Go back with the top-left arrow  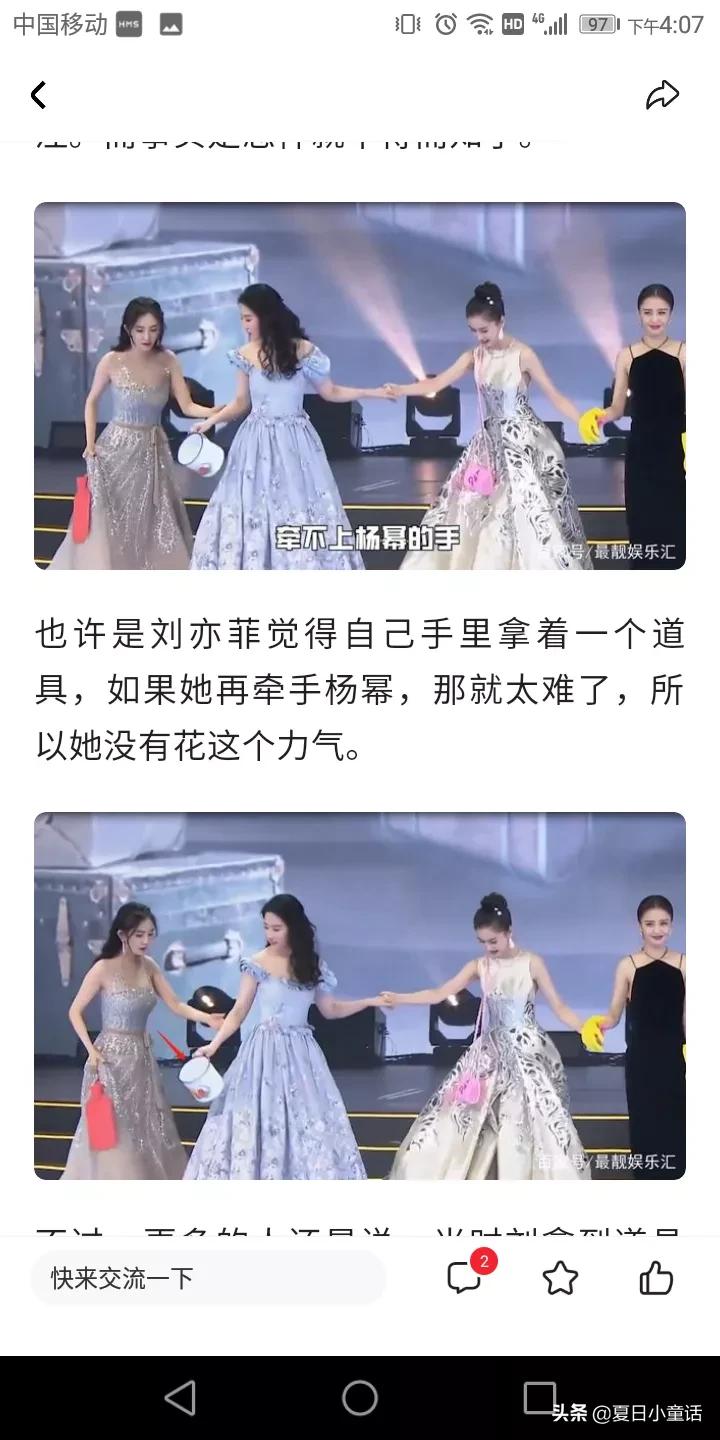(38, 94)
